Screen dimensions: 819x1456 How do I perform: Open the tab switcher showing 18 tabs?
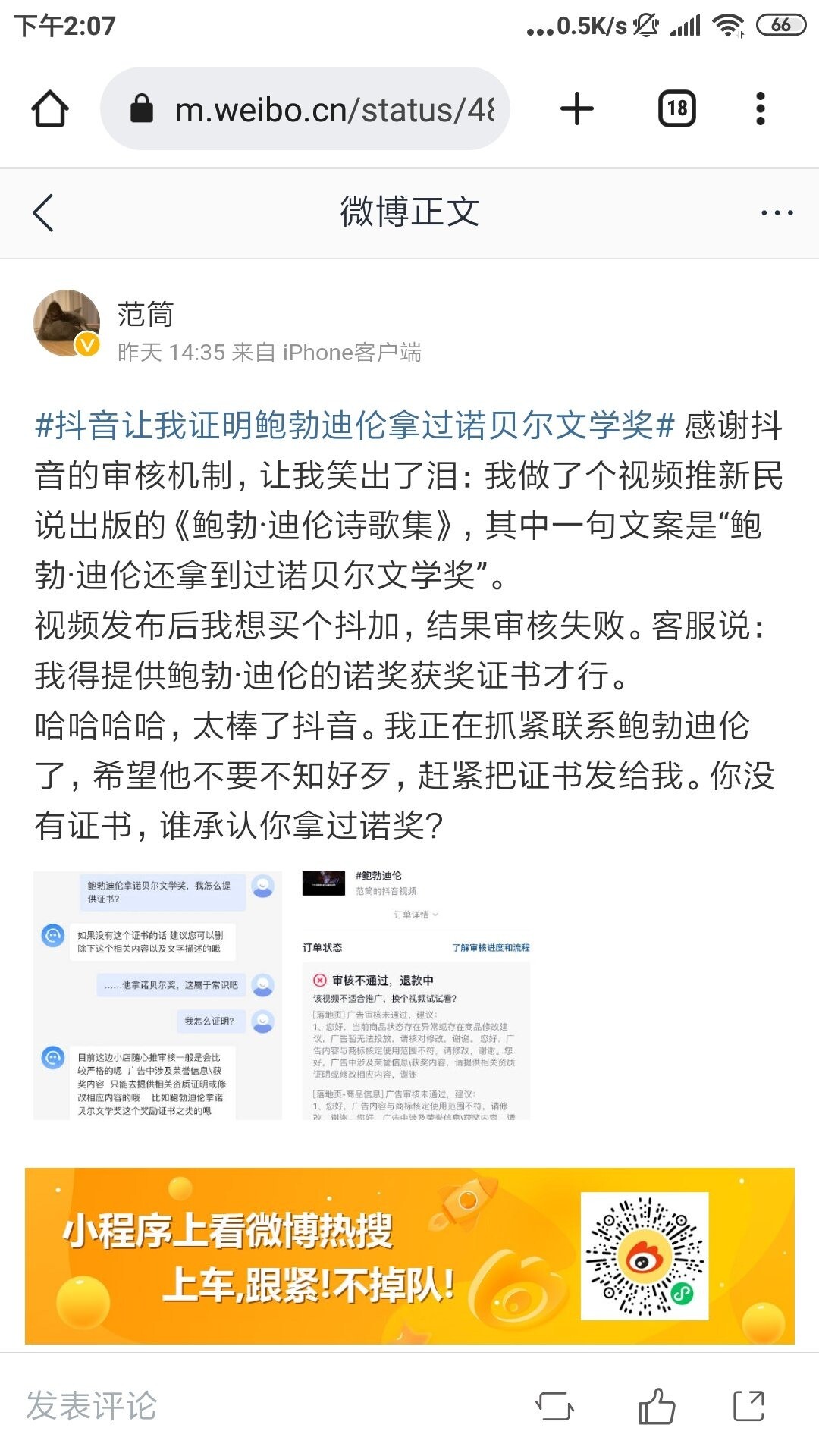click(676, 108)
